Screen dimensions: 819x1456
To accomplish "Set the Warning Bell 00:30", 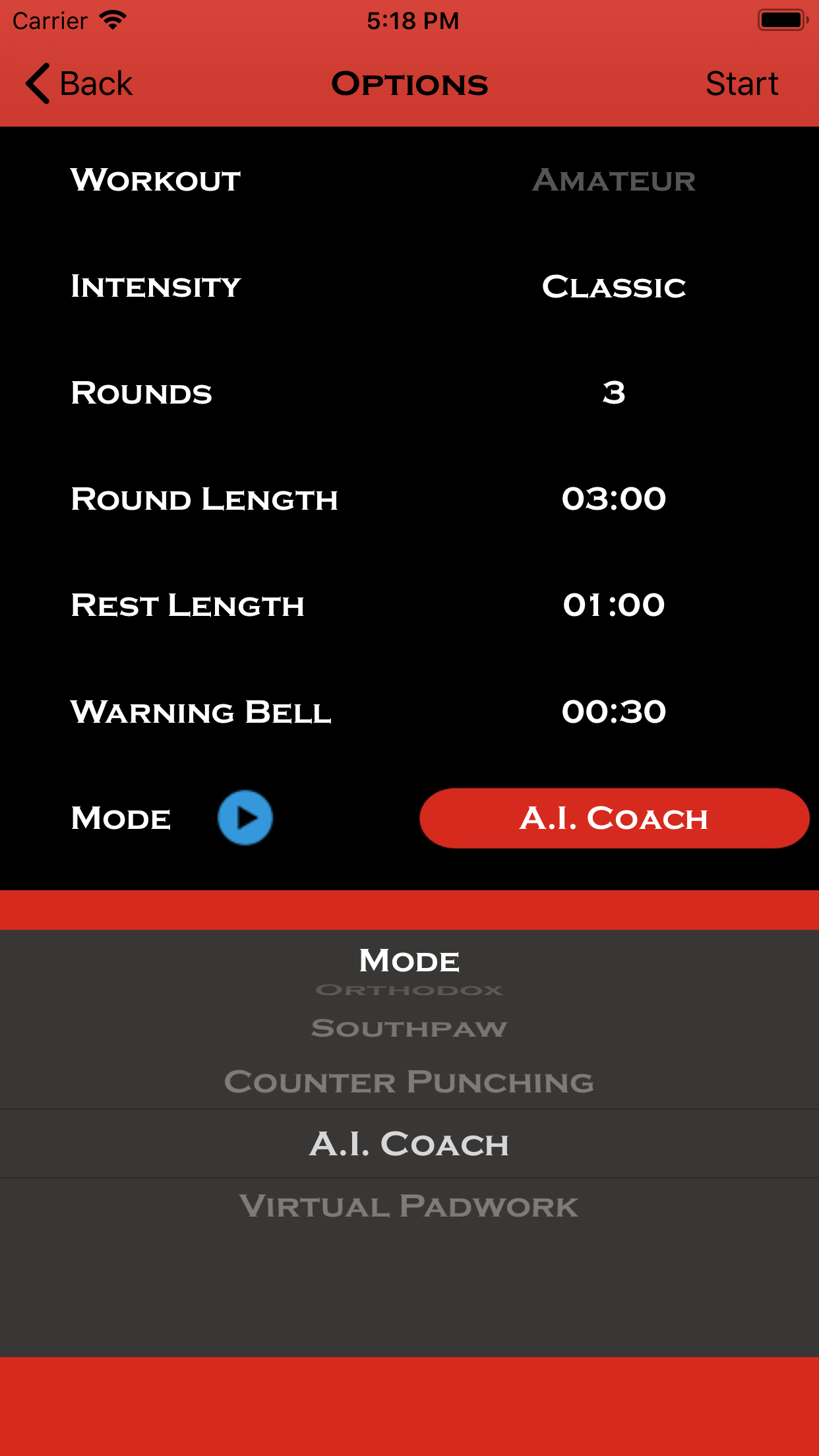I will click(614, 712).
